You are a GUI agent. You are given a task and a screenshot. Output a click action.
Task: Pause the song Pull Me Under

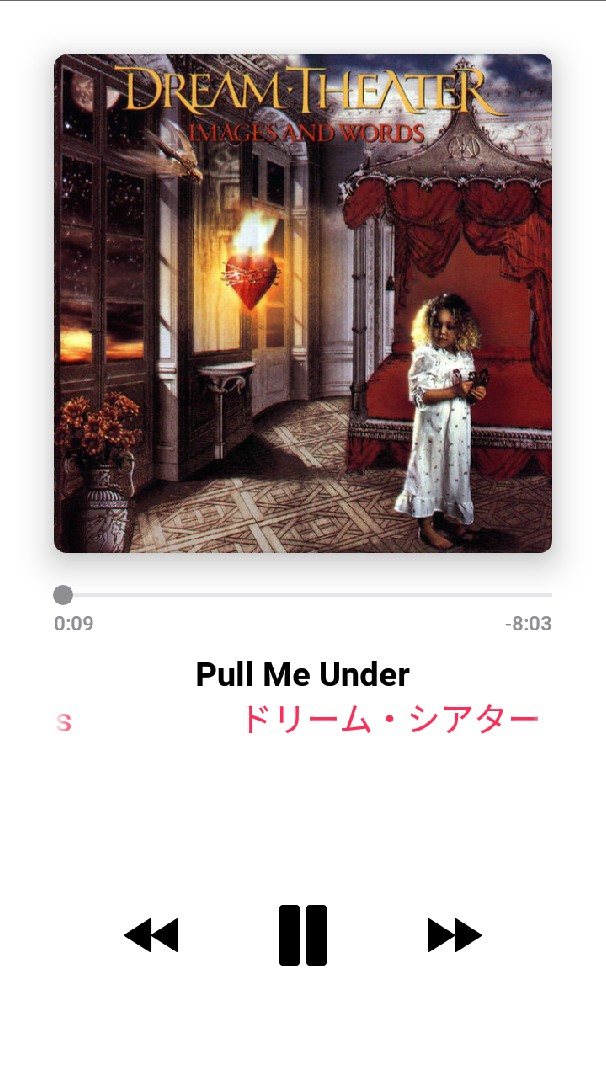click(x=302, y=935)
